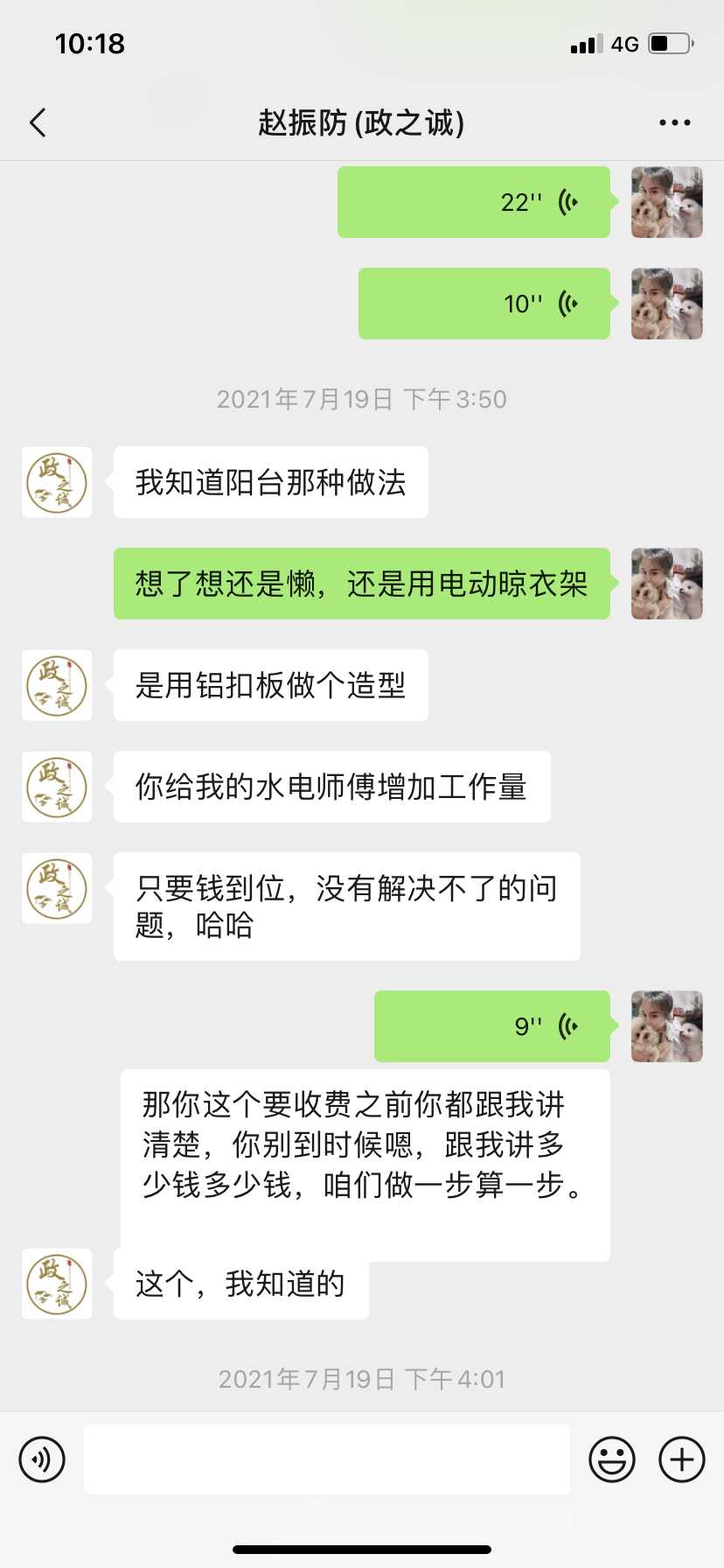The width and height of the screenshot is (724, 1568).
Task: Go back to the chat list
Action: (38, 123)
